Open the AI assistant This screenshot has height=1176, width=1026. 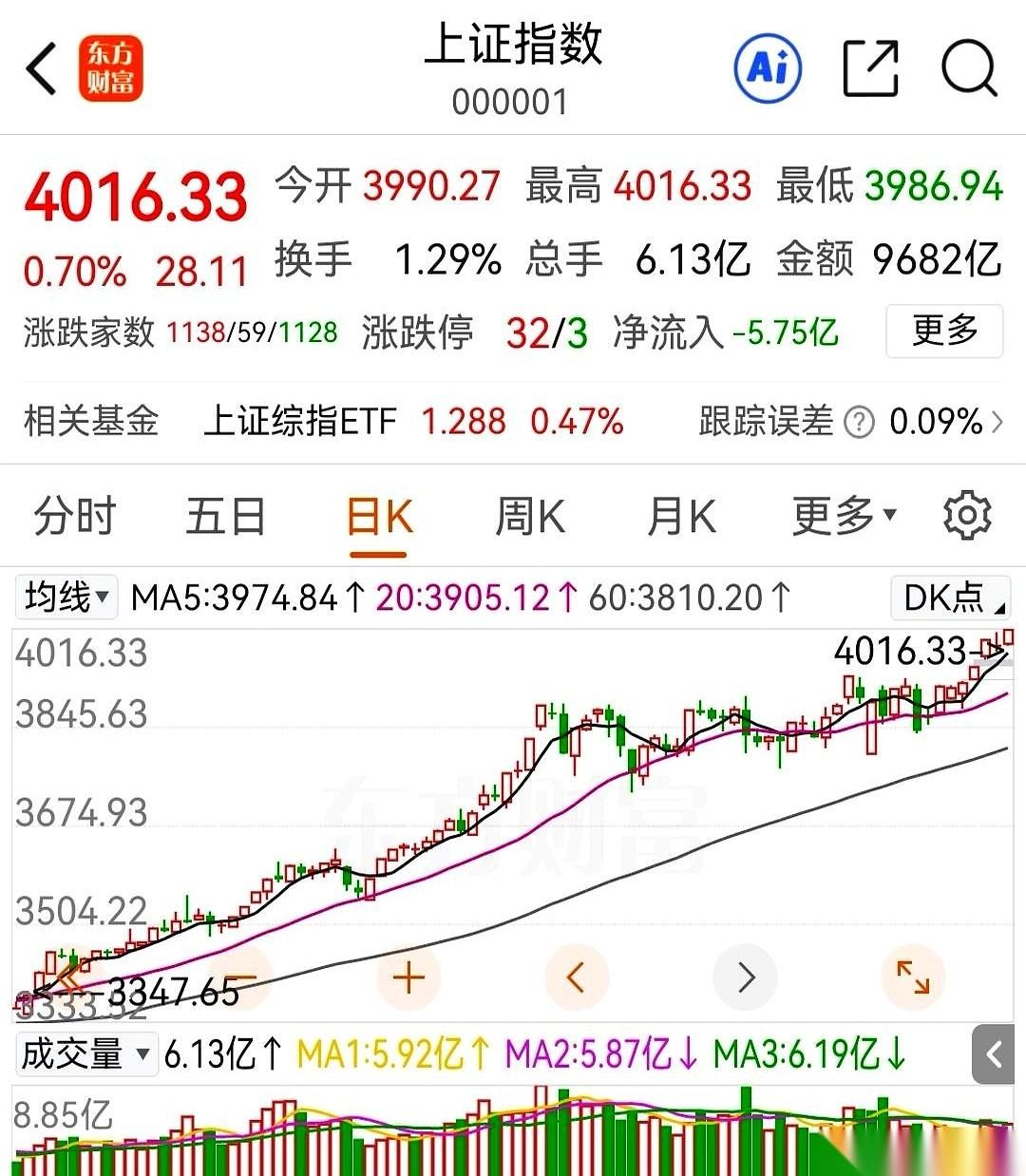tap(768, 68)
